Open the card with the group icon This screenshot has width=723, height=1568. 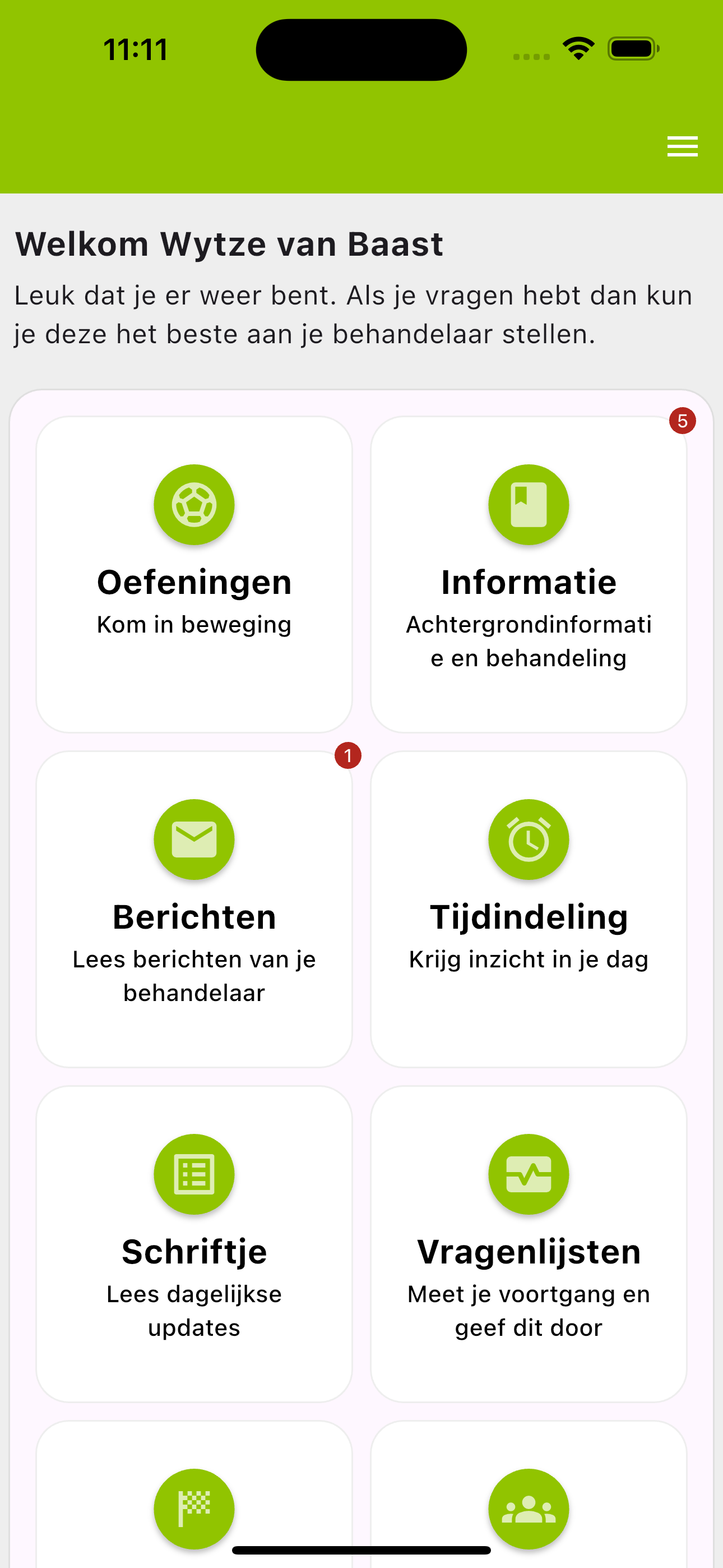[x=529, y=1504]
